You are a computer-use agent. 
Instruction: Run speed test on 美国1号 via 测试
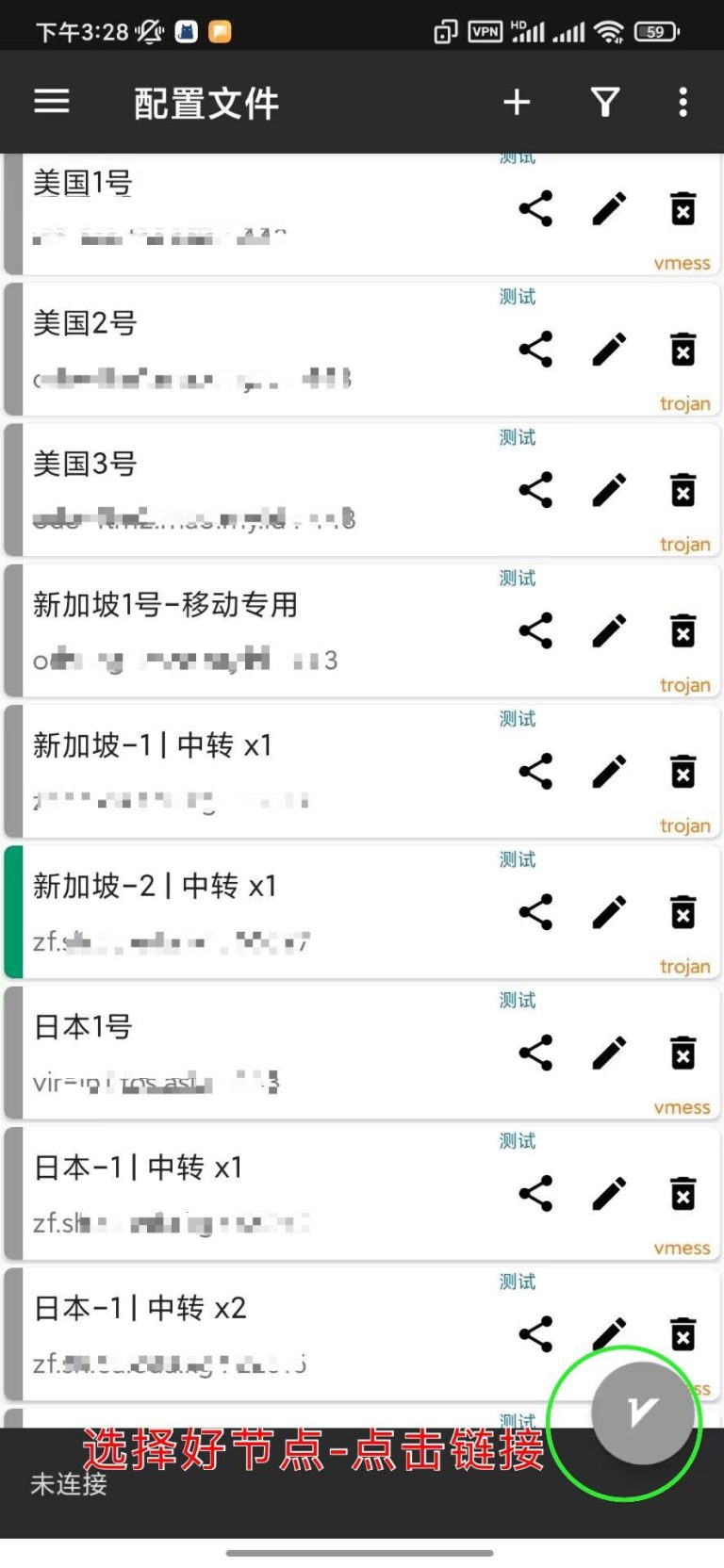pyautogui.click(x=517, y=157)
